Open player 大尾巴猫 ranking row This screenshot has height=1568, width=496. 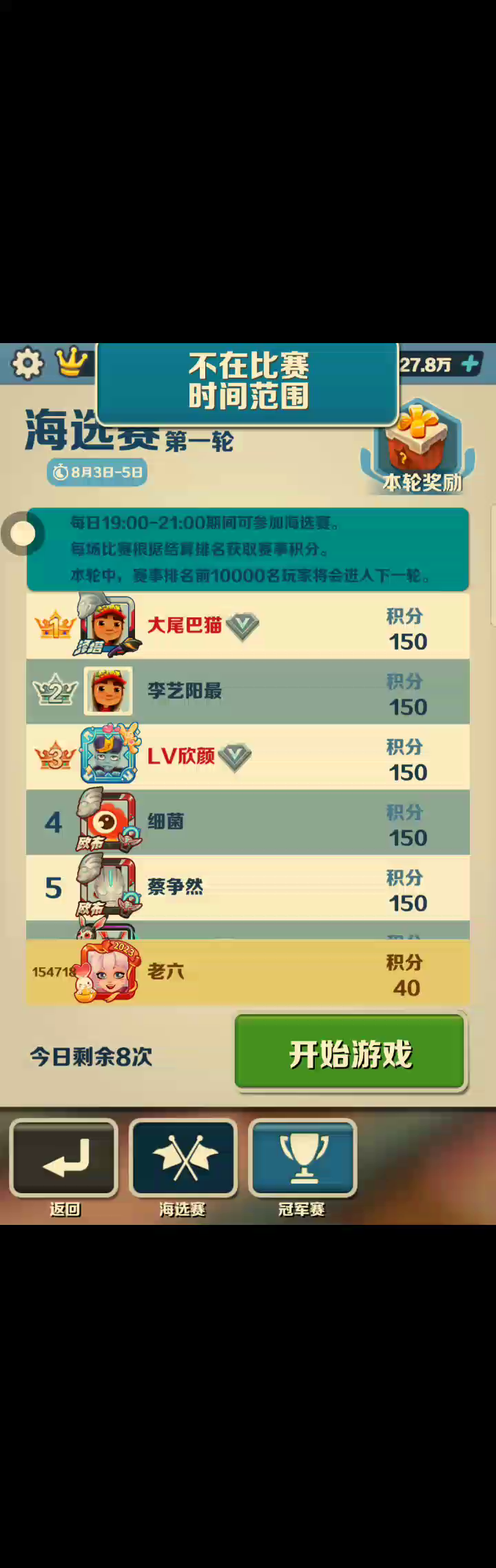[248, 626]
